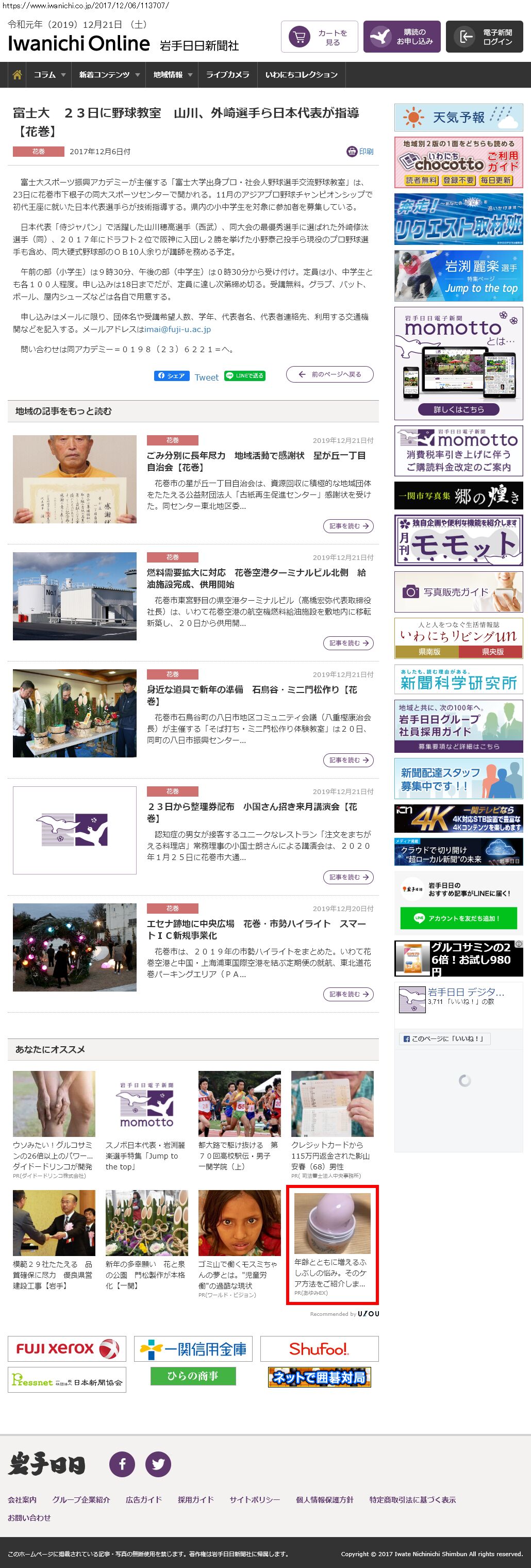Open the 天気予報 weather banner
531x1568 pixels.
click(x=458, y=118)
